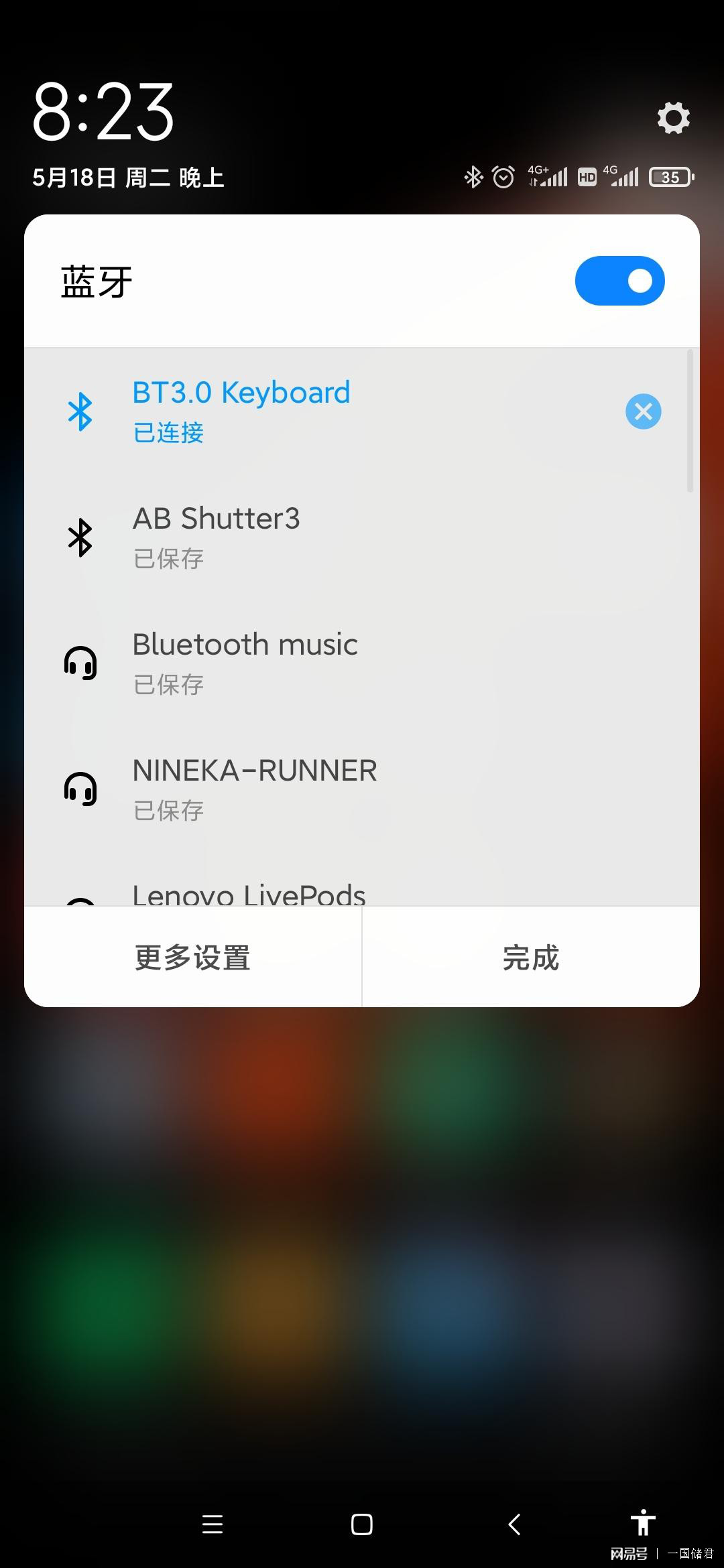Select the headphone icon next to Bluetooth music
The height and width of the screenshot is (1568, 724).
[x=80, y=663]
